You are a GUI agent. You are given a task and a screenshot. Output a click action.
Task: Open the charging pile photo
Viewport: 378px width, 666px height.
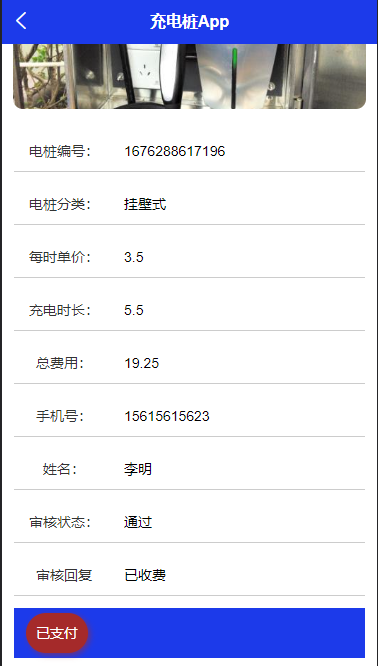point(189,76)
